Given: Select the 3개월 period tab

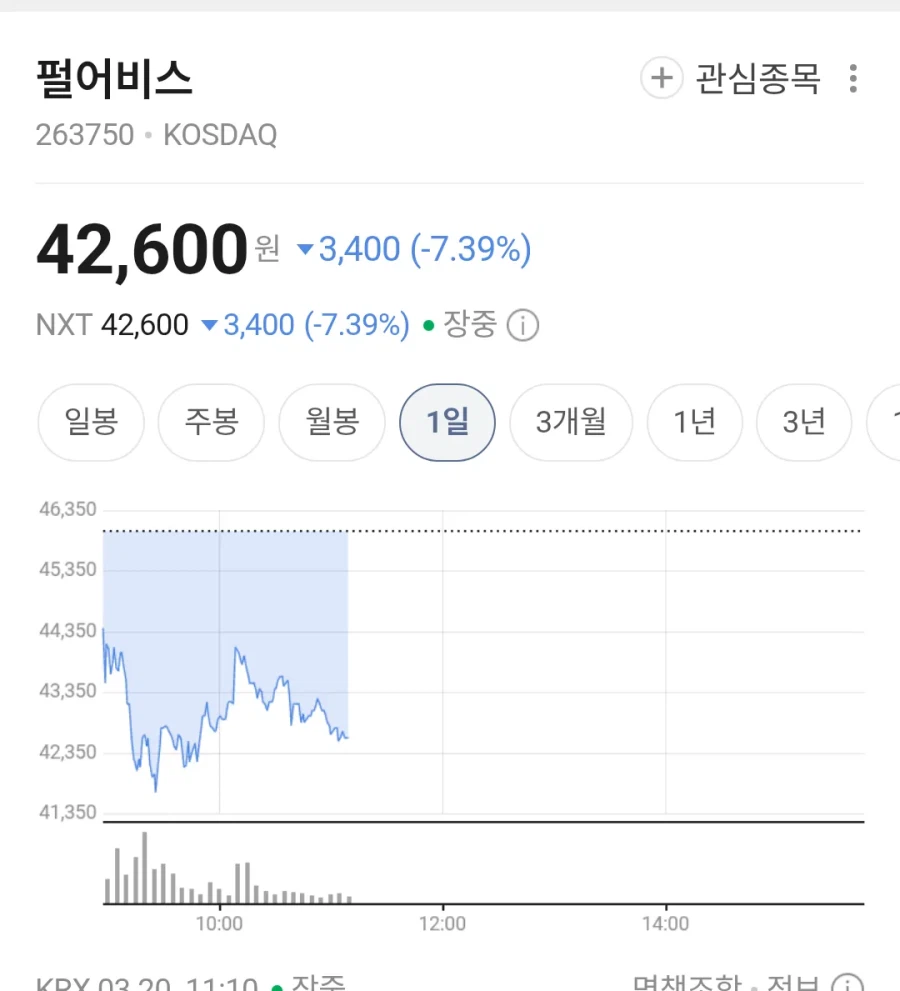Looking at the screenshot, I should point(571,422).
